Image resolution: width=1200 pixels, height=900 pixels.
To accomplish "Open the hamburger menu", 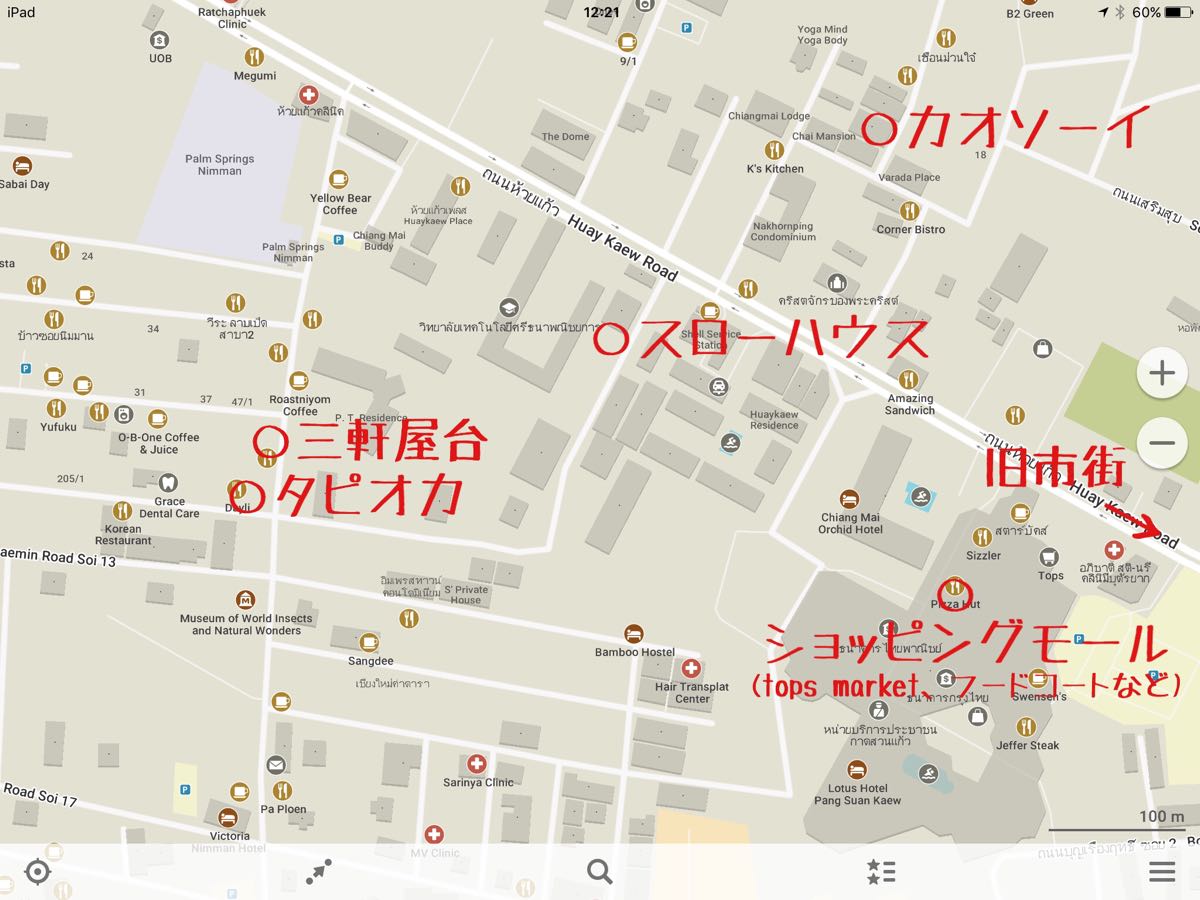I will pos(1162,872).
